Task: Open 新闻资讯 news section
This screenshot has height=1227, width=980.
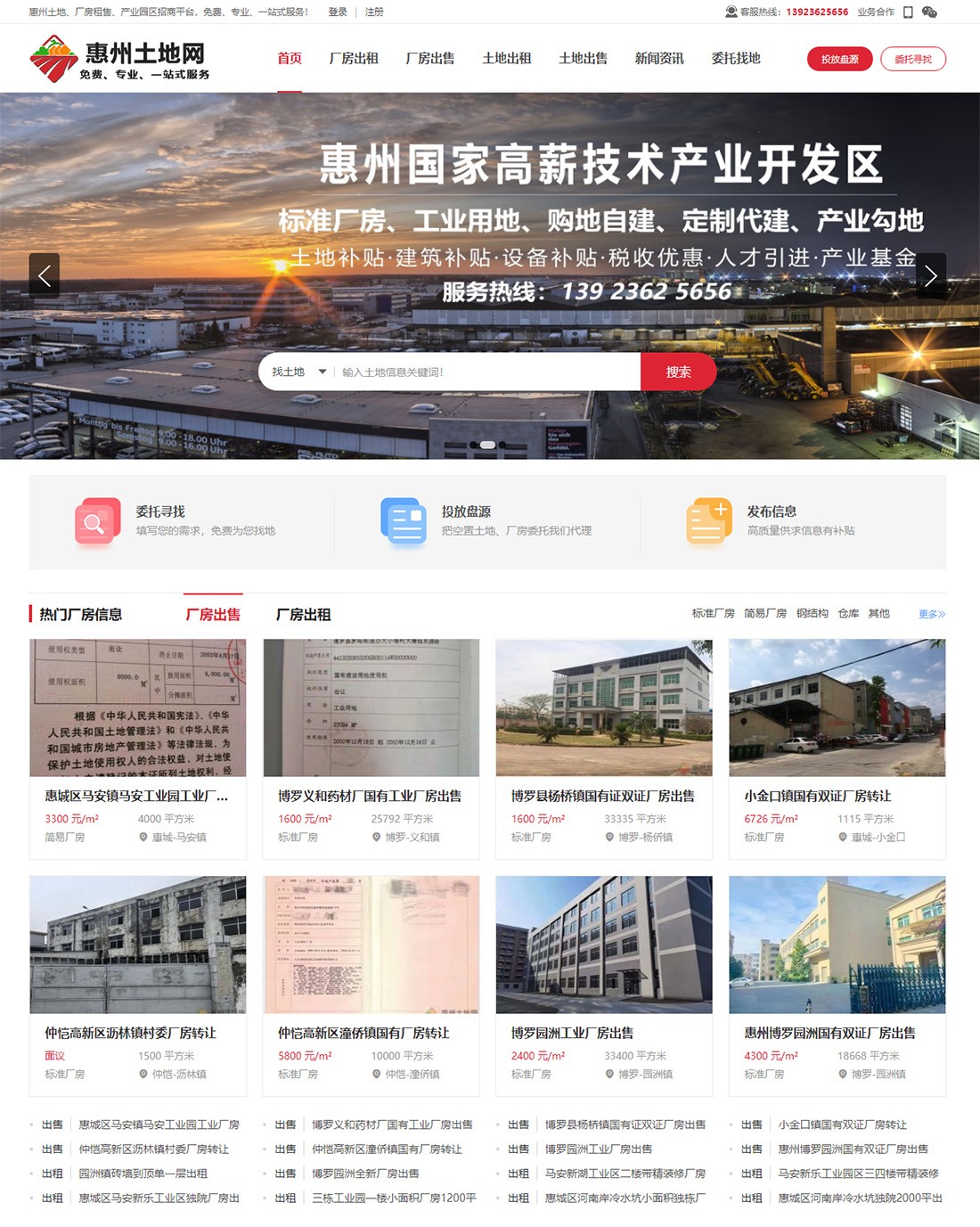Action: pos(659,59)
